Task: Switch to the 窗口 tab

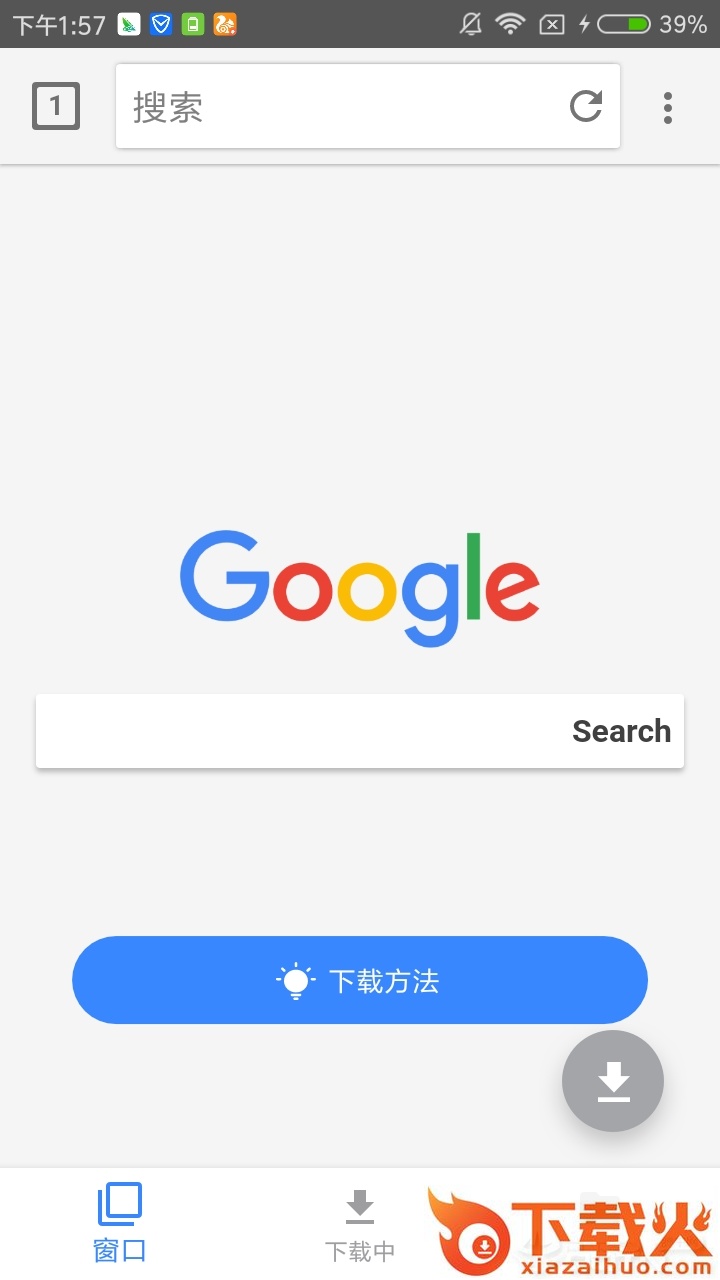Action: (x=120, y=1222)
